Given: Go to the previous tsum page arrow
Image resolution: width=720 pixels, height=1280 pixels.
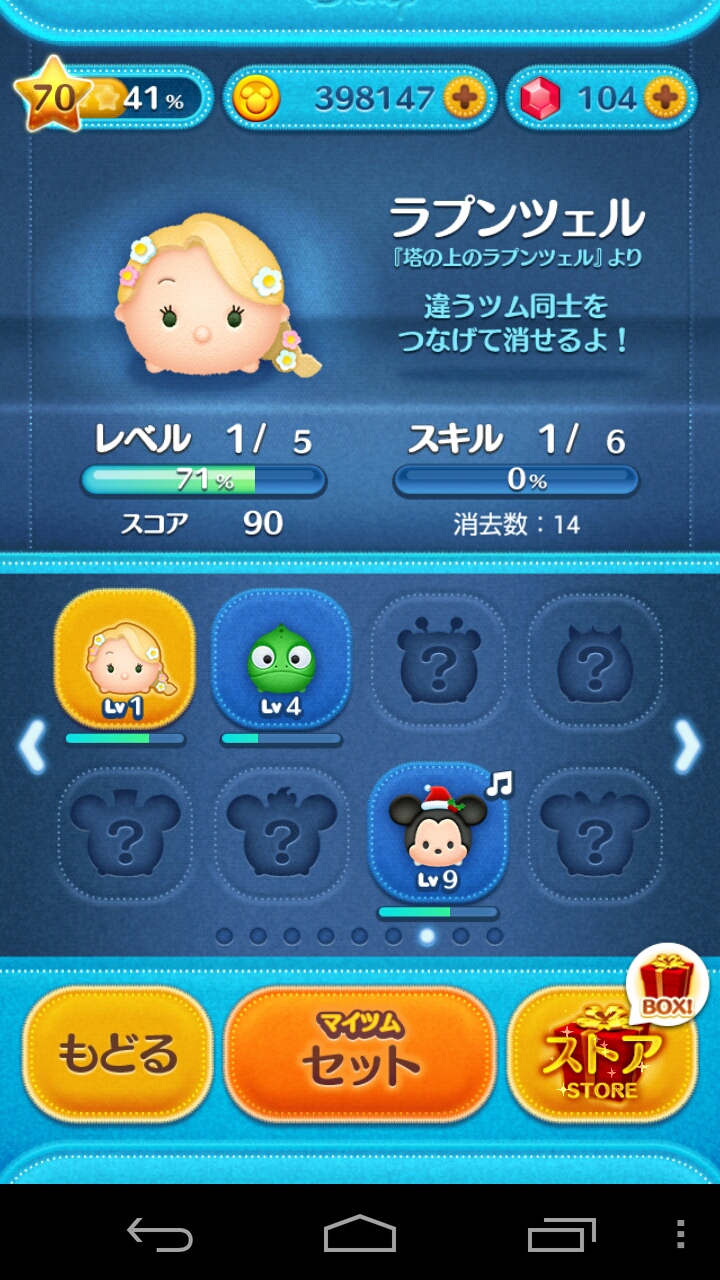Looking at the screenshot, I should coord(32,746).
